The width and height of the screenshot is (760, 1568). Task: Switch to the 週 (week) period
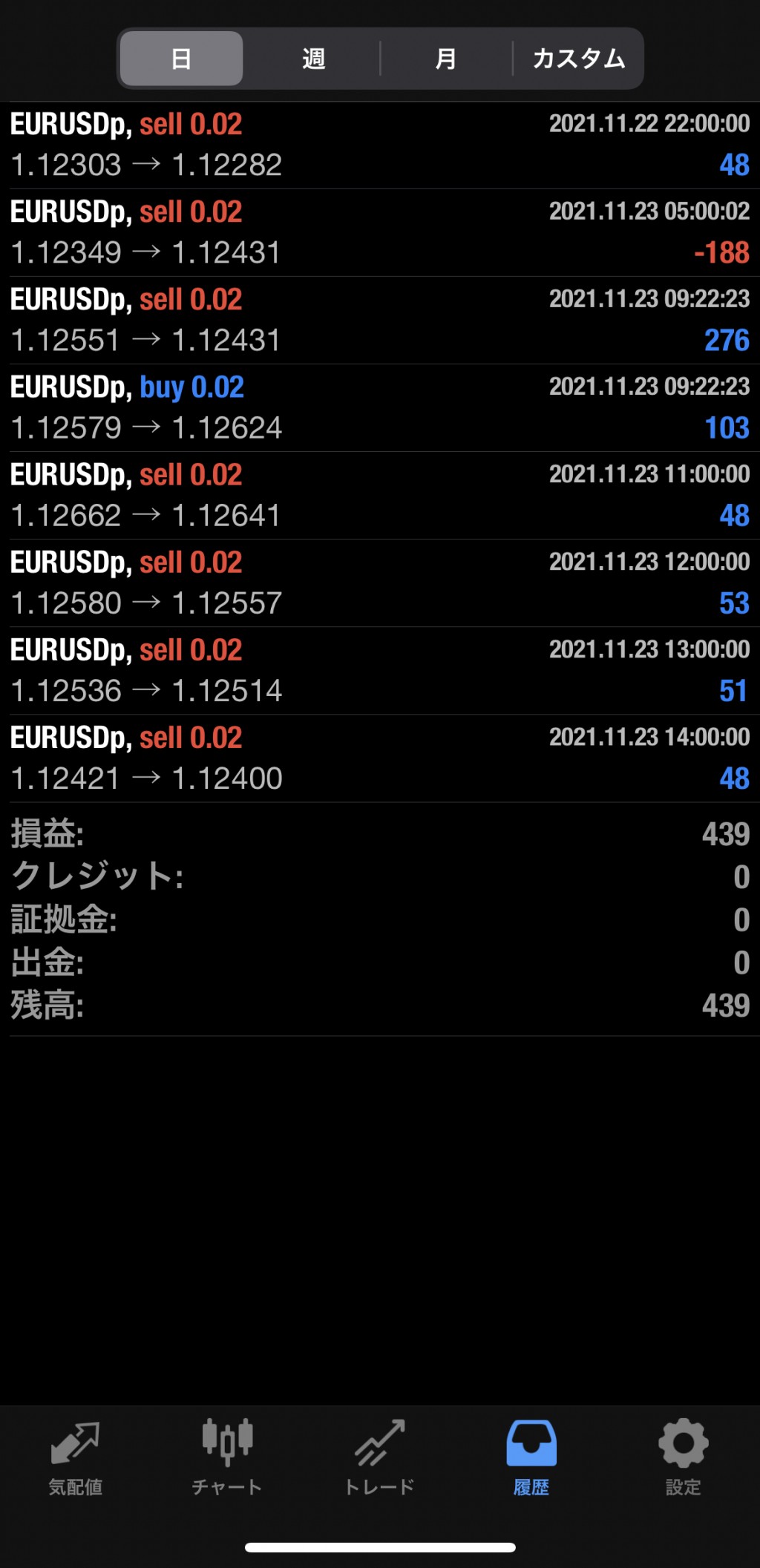pos(313,59)
